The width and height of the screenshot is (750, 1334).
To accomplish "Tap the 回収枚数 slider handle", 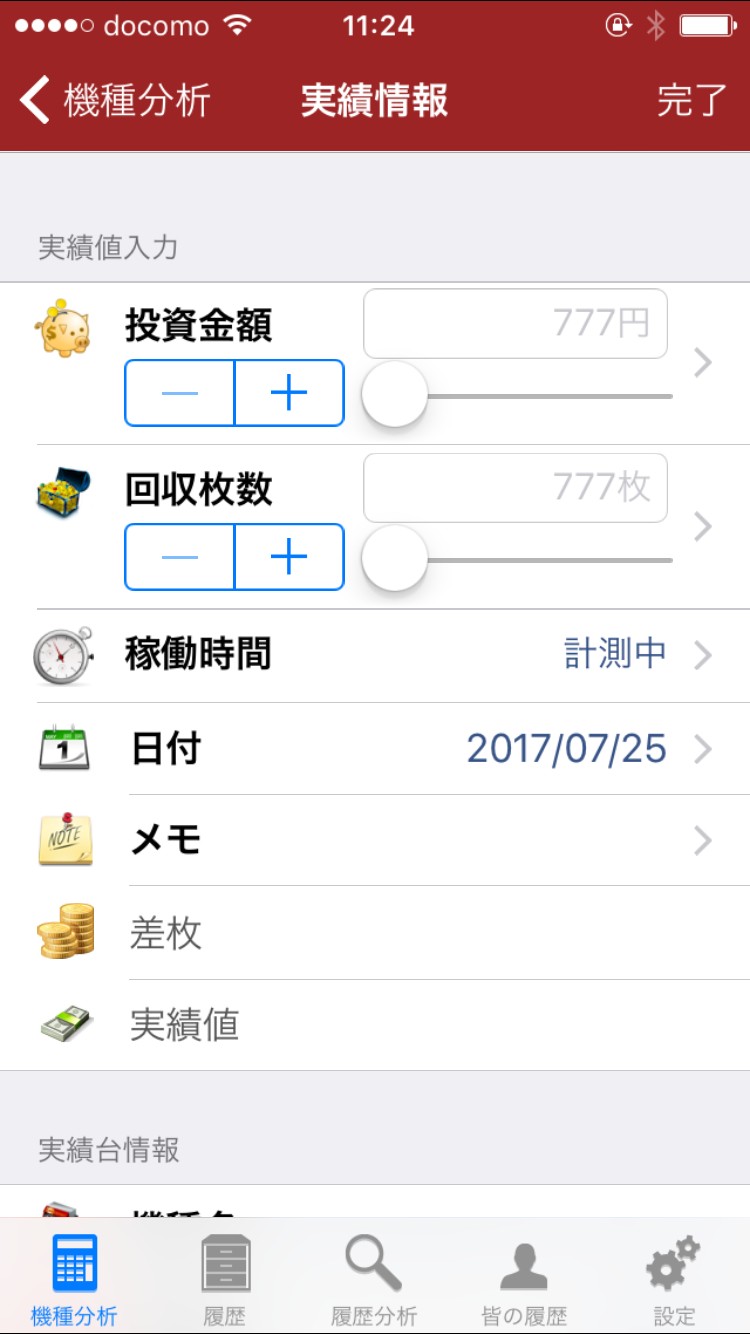I will pyautogui.click(x=395, y=559).
